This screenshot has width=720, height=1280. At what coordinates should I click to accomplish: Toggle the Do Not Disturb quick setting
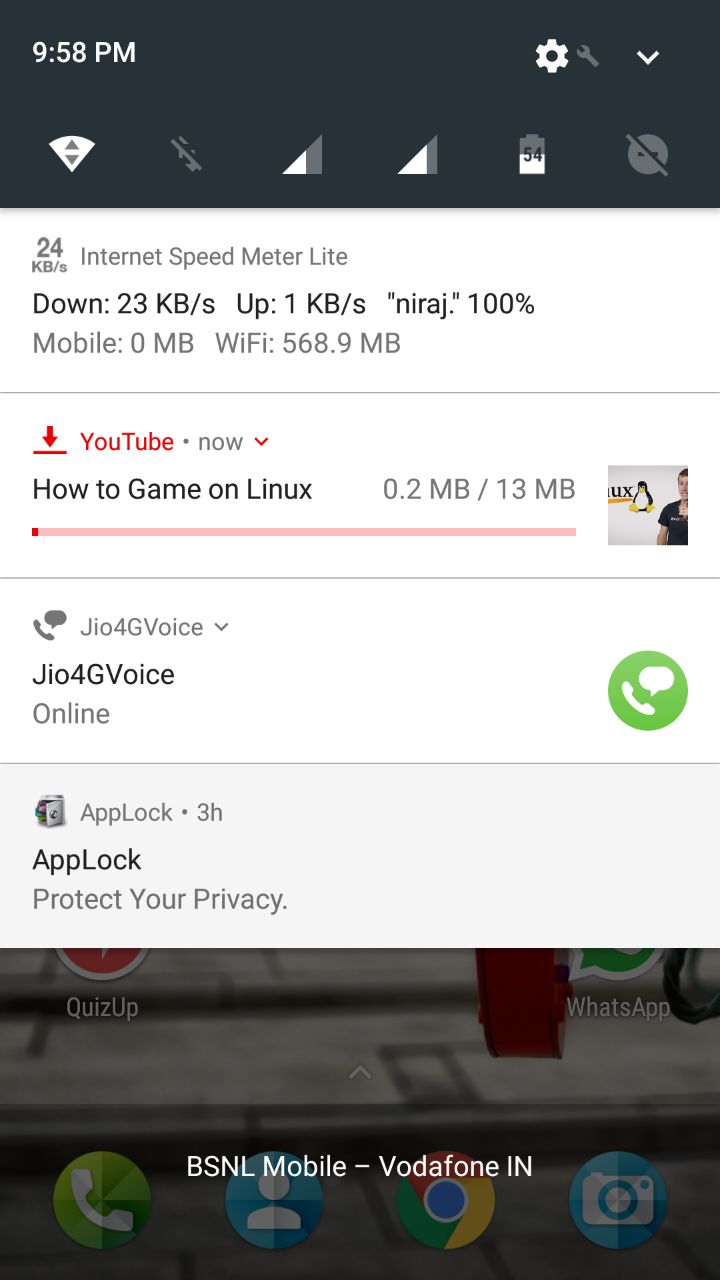(x=647, y=154)
